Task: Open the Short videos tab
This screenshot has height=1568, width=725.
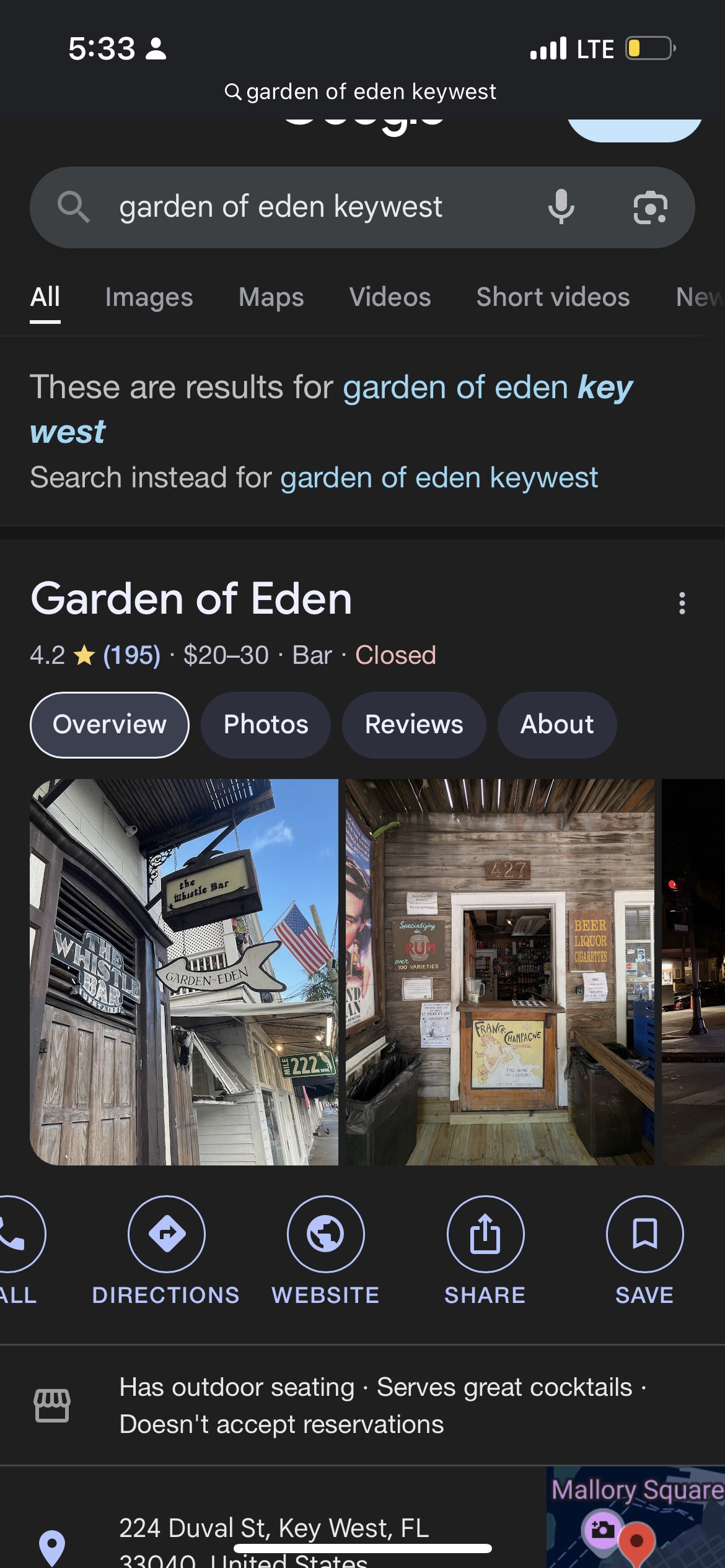Action: click(x=553, y=297)
